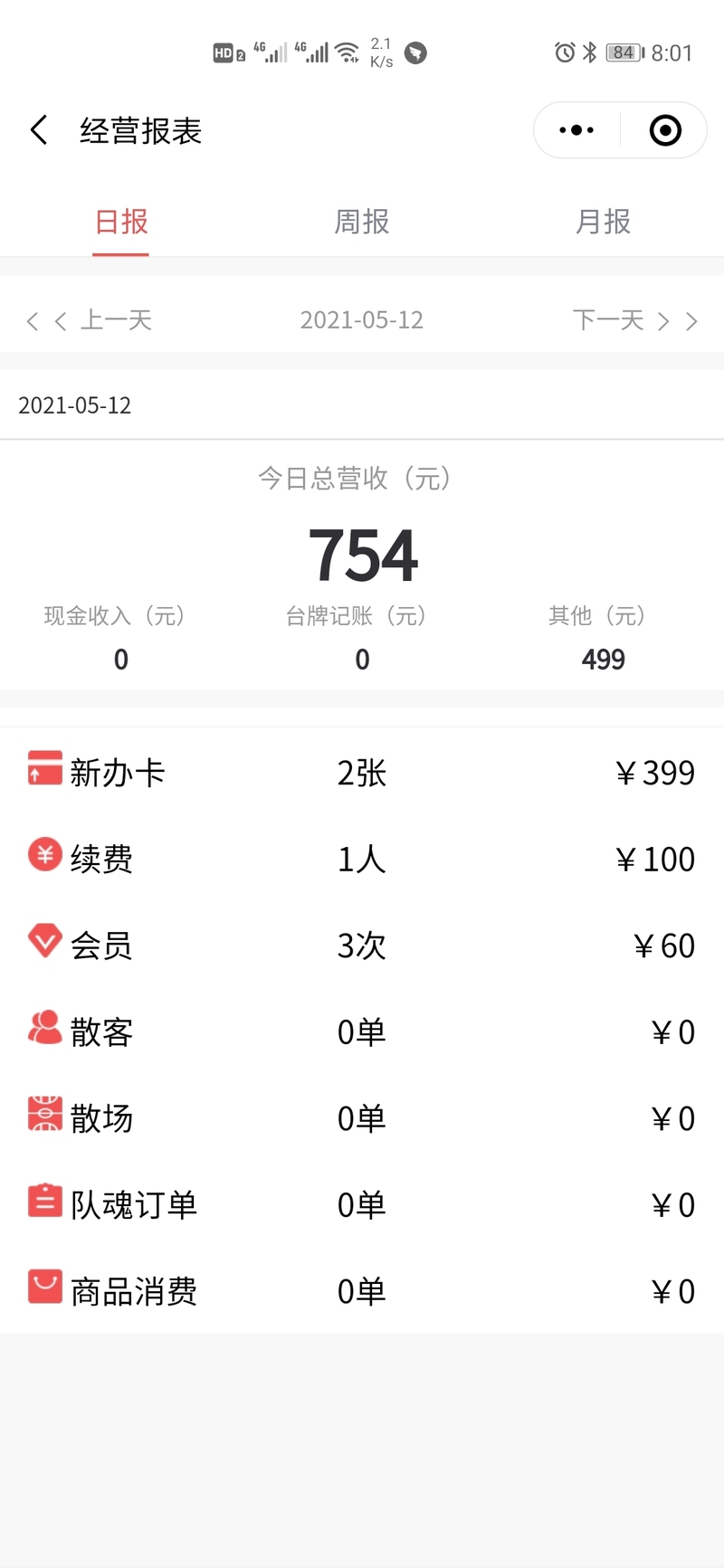Image resolution: width=724 pixels, height=1568 pixels.
Task: Open the date picker showing 2021-05-12
Action: click(x=362, y=320)
